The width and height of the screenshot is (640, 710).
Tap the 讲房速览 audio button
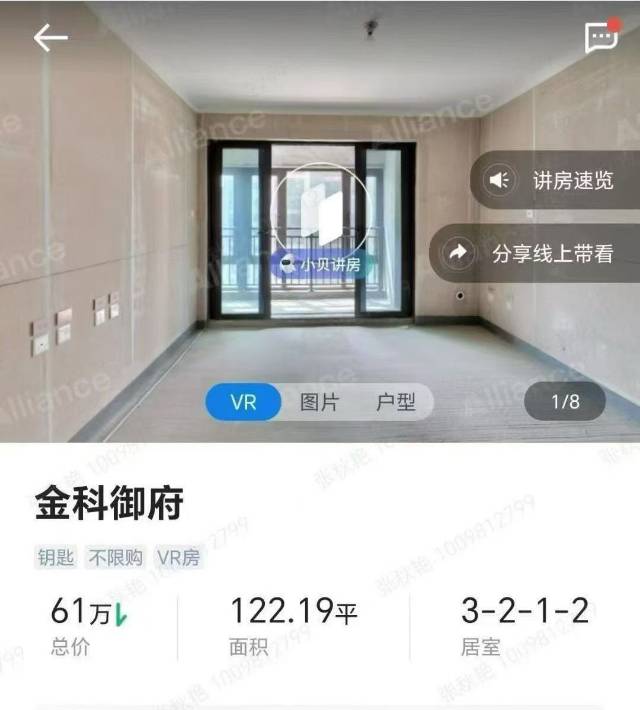556,181
